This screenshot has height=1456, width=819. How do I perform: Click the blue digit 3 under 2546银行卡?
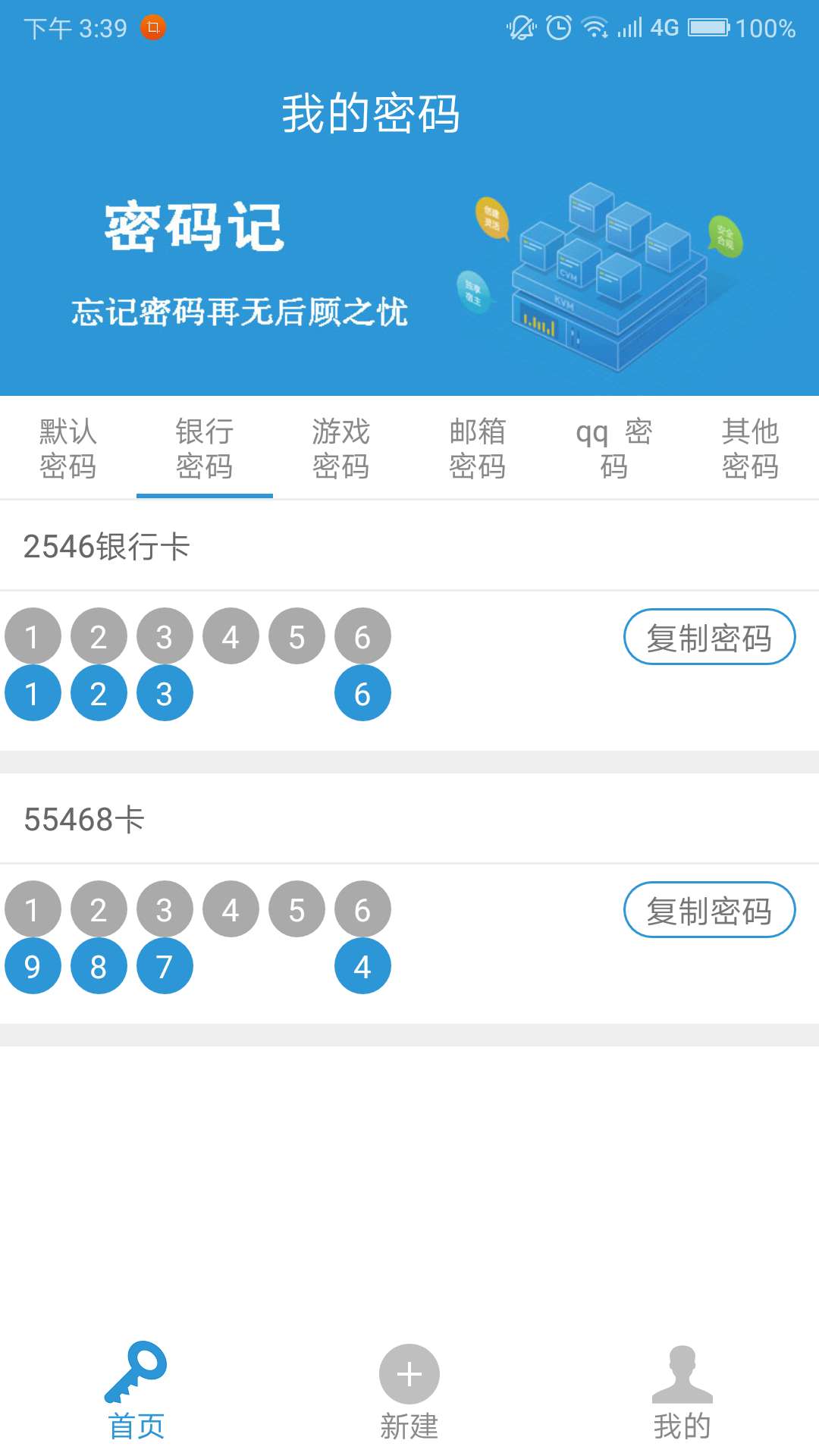165,692
